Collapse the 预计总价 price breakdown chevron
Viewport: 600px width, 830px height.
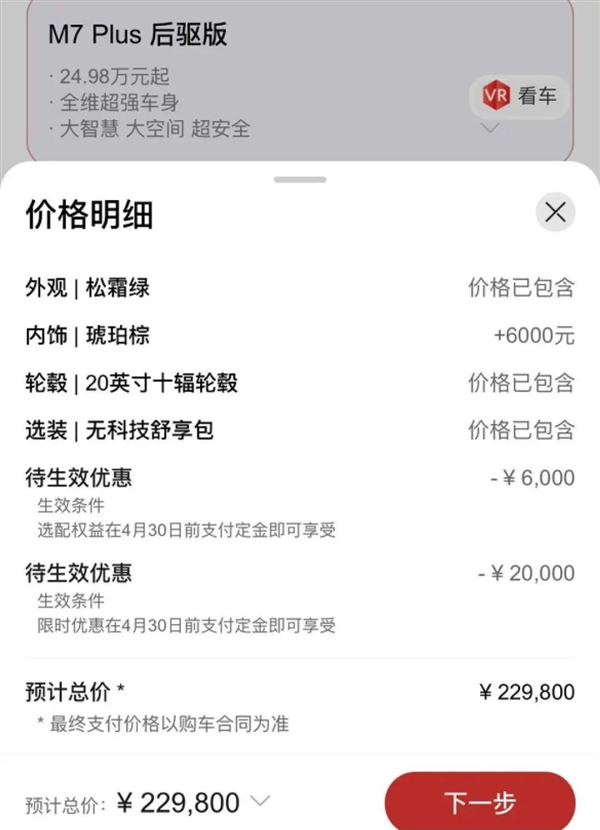click(x=259, y=801)
